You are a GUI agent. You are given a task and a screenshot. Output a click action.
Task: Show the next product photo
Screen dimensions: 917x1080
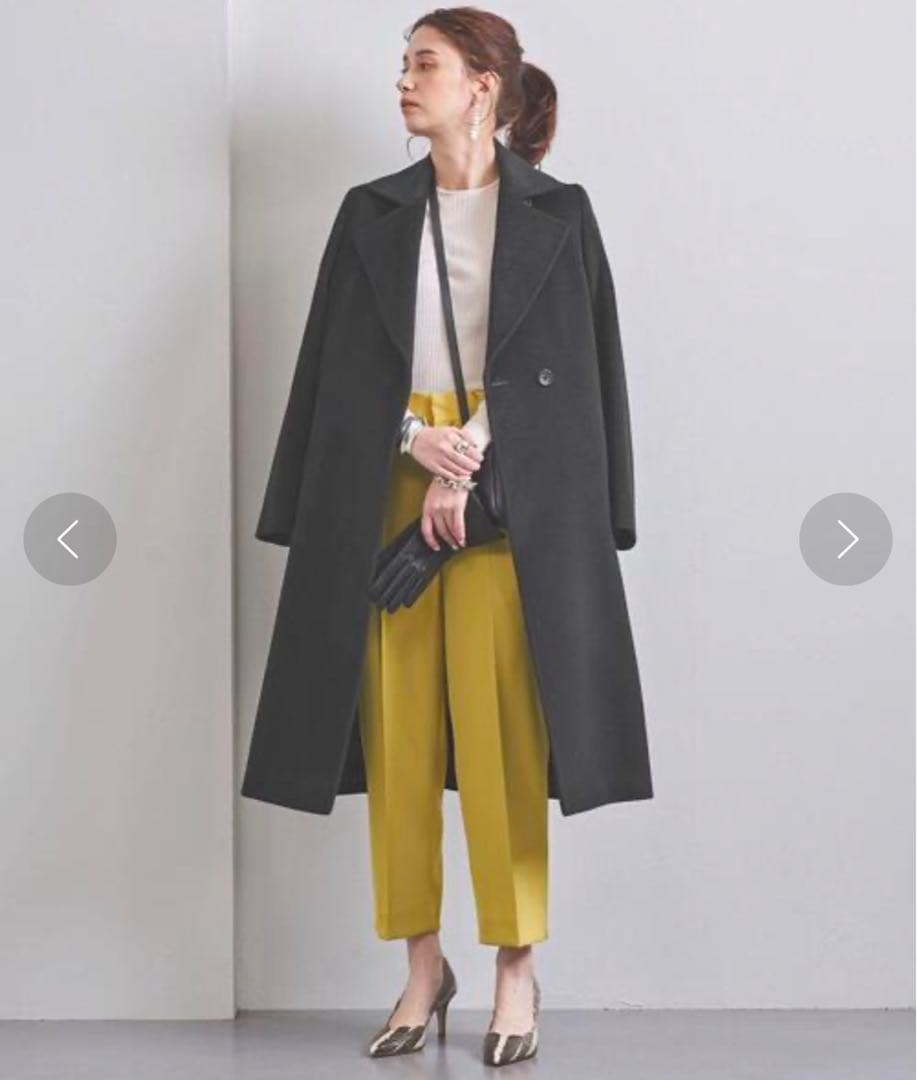[845, 539]
